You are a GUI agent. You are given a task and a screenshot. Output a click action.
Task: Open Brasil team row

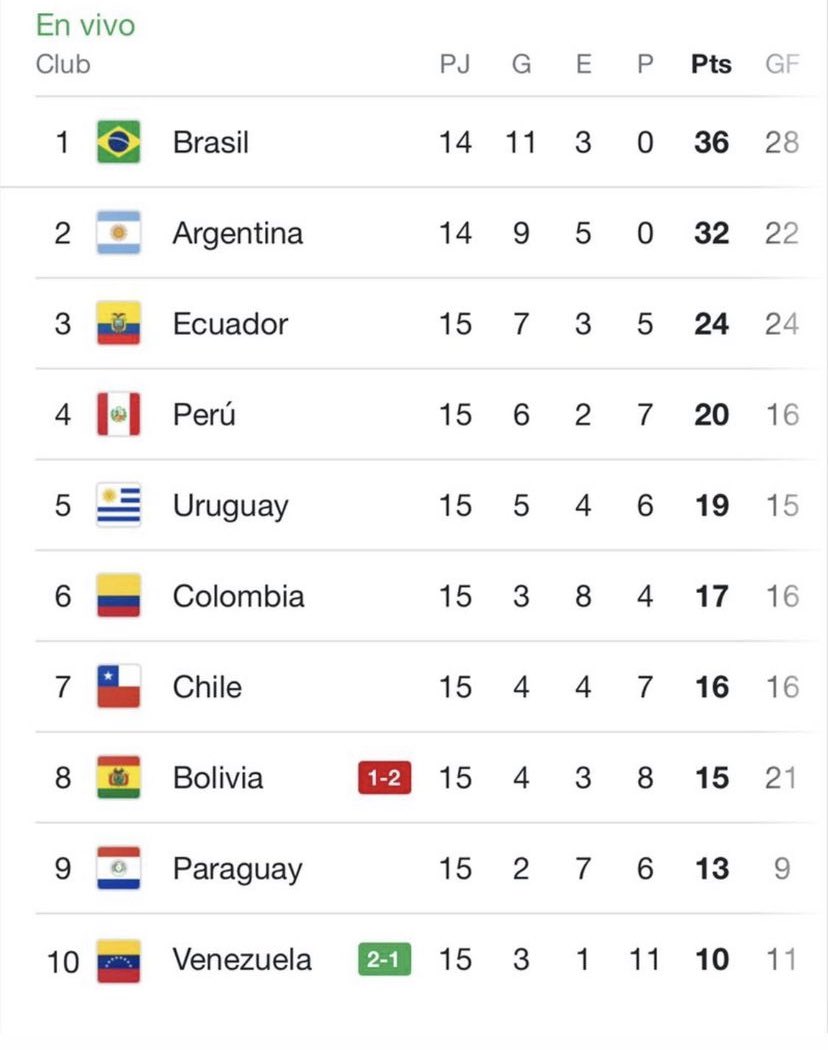pos(211,142)
